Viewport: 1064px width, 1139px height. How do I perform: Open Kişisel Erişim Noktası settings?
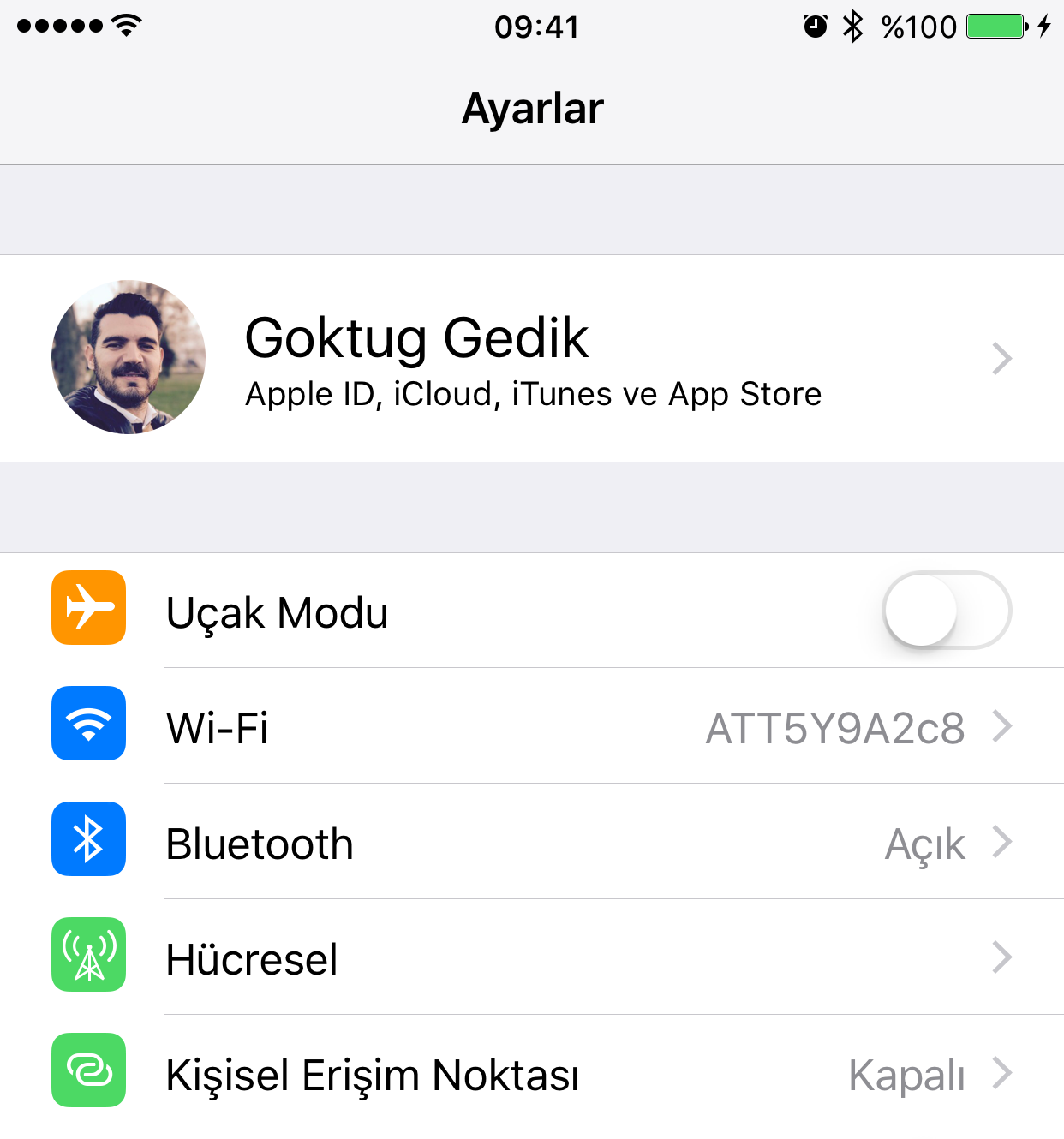click(x=531, y=1074)
